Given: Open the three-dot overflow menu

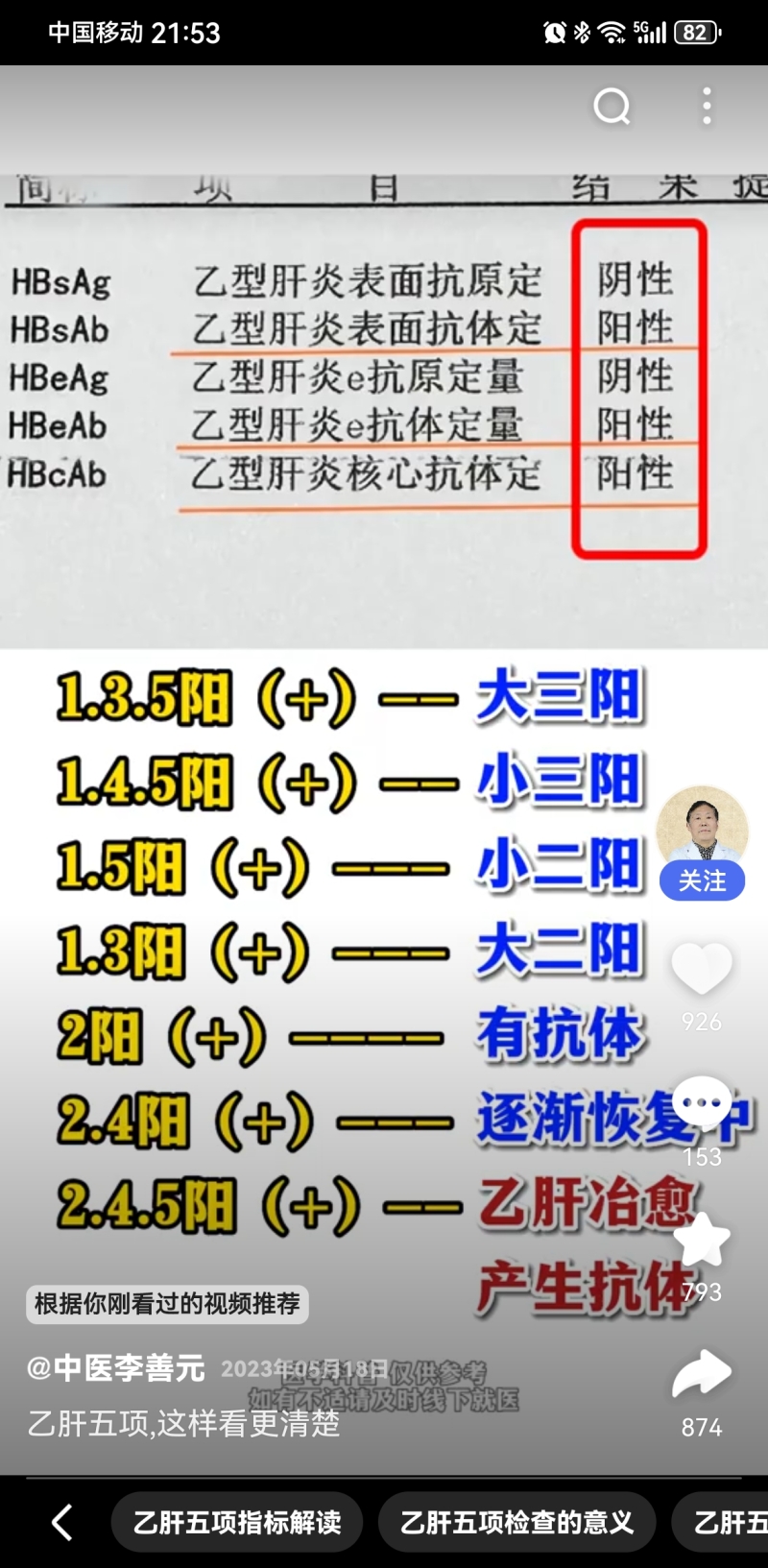Looking at the screenshot, I should point(707,107).
